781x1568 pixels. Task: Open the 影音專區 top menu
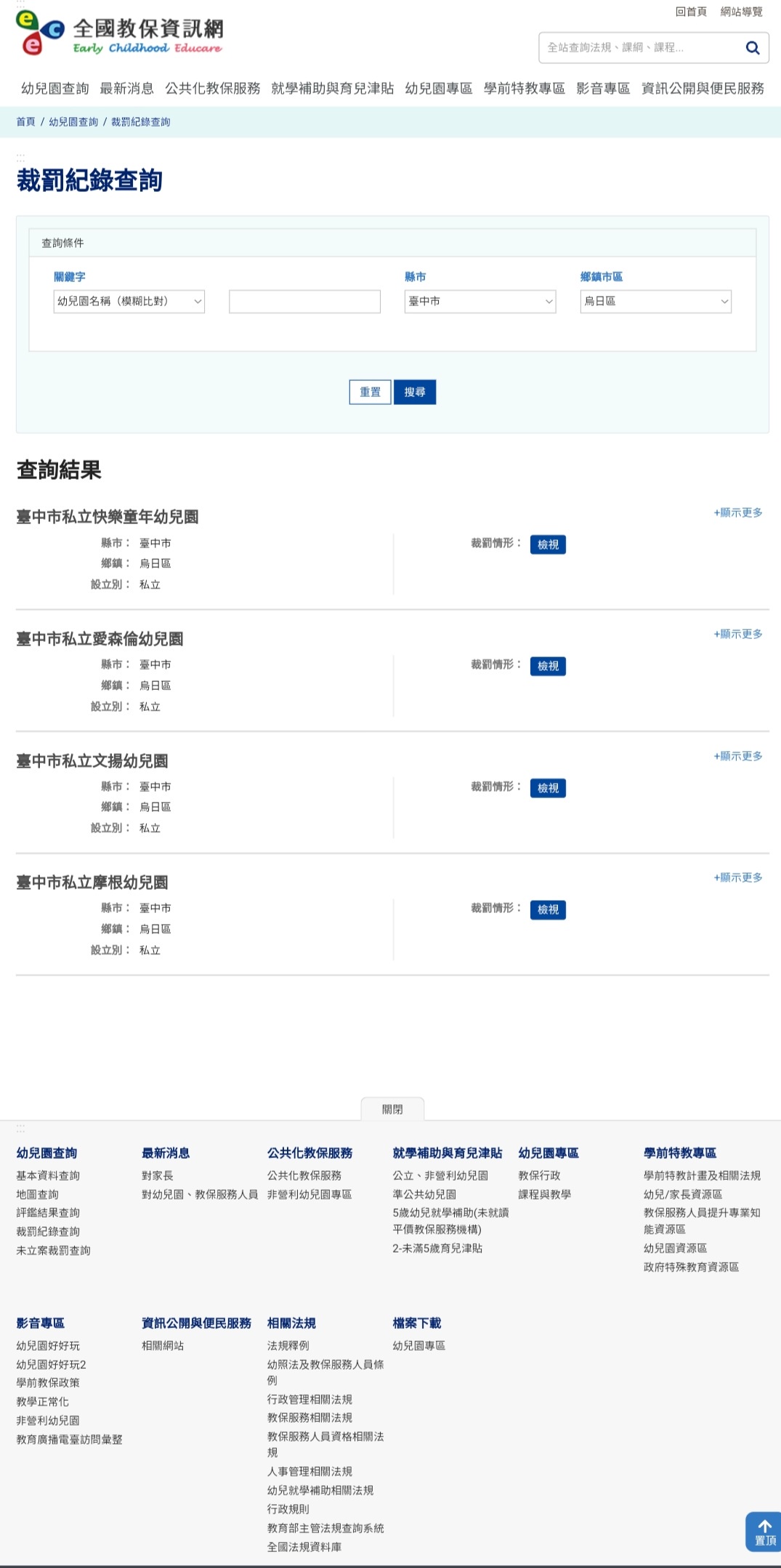click(603, 89)
